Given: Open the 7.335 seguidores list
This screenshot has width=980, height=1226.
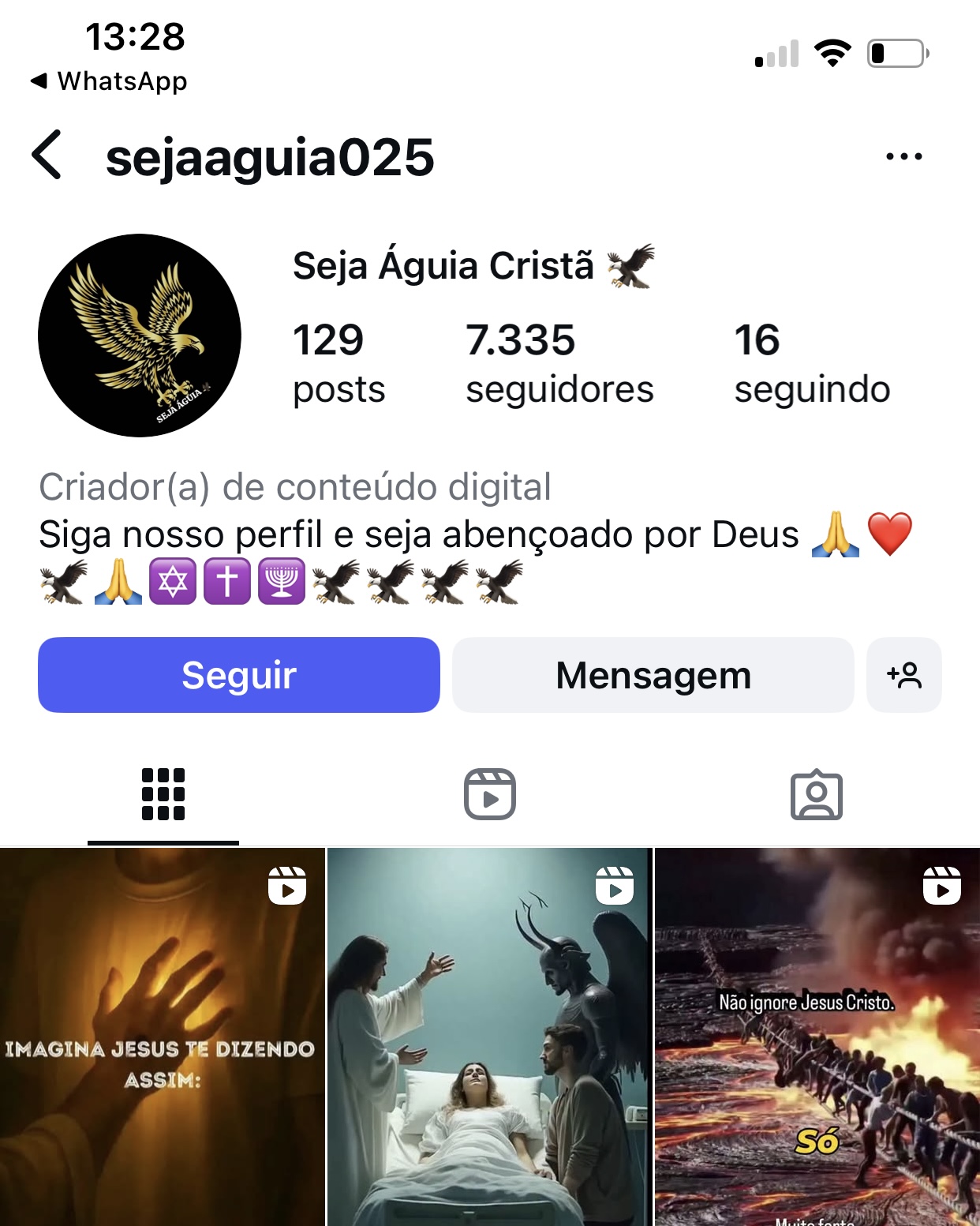Looking at the screenshot, I should coord(560,362).
